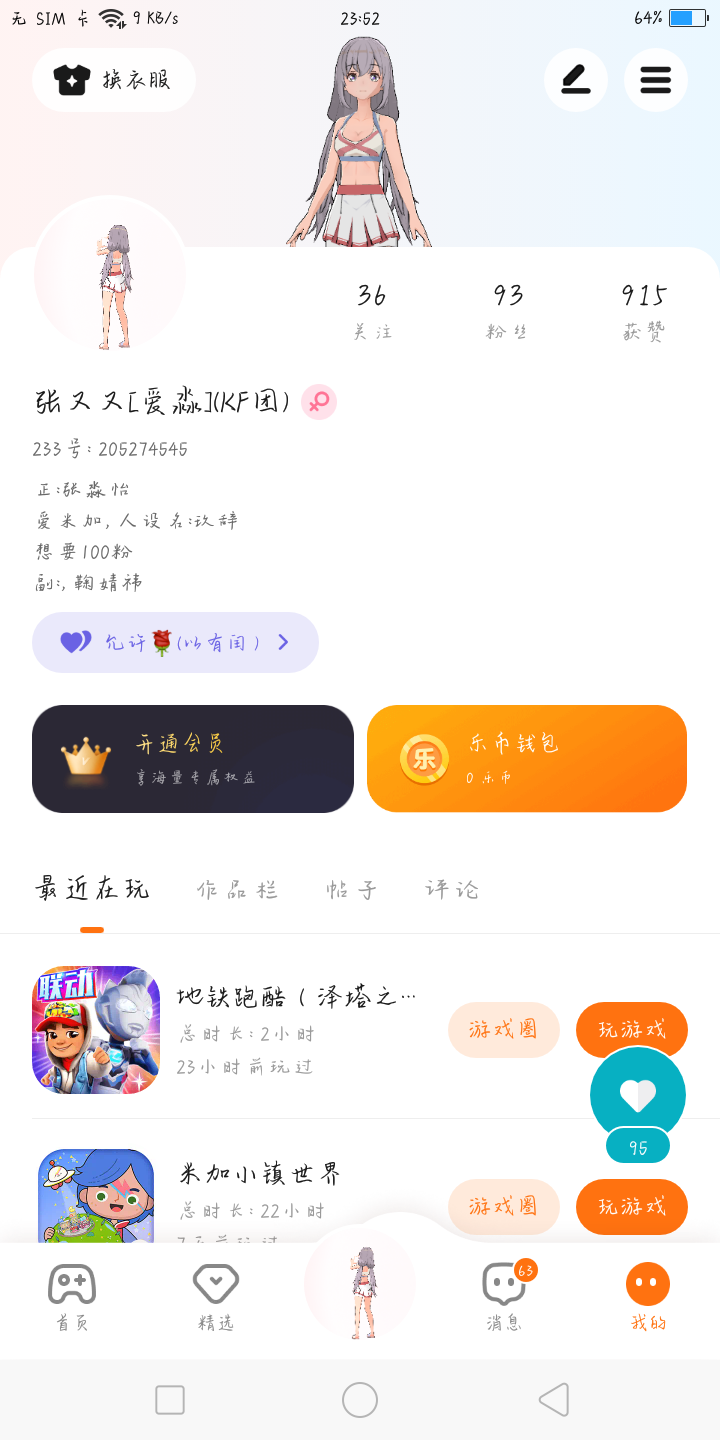
Task: Select the 最近在玩 tab
Action: point(92,889)
